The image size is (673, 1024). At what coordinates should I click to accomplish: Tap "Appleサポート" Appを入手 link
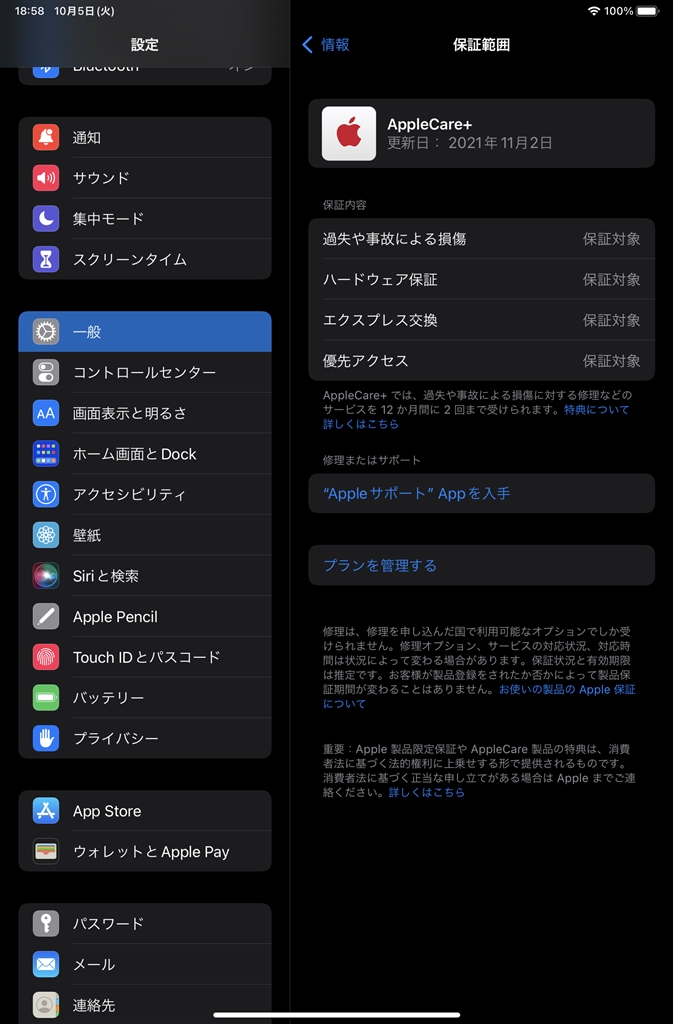pos(417,493)
